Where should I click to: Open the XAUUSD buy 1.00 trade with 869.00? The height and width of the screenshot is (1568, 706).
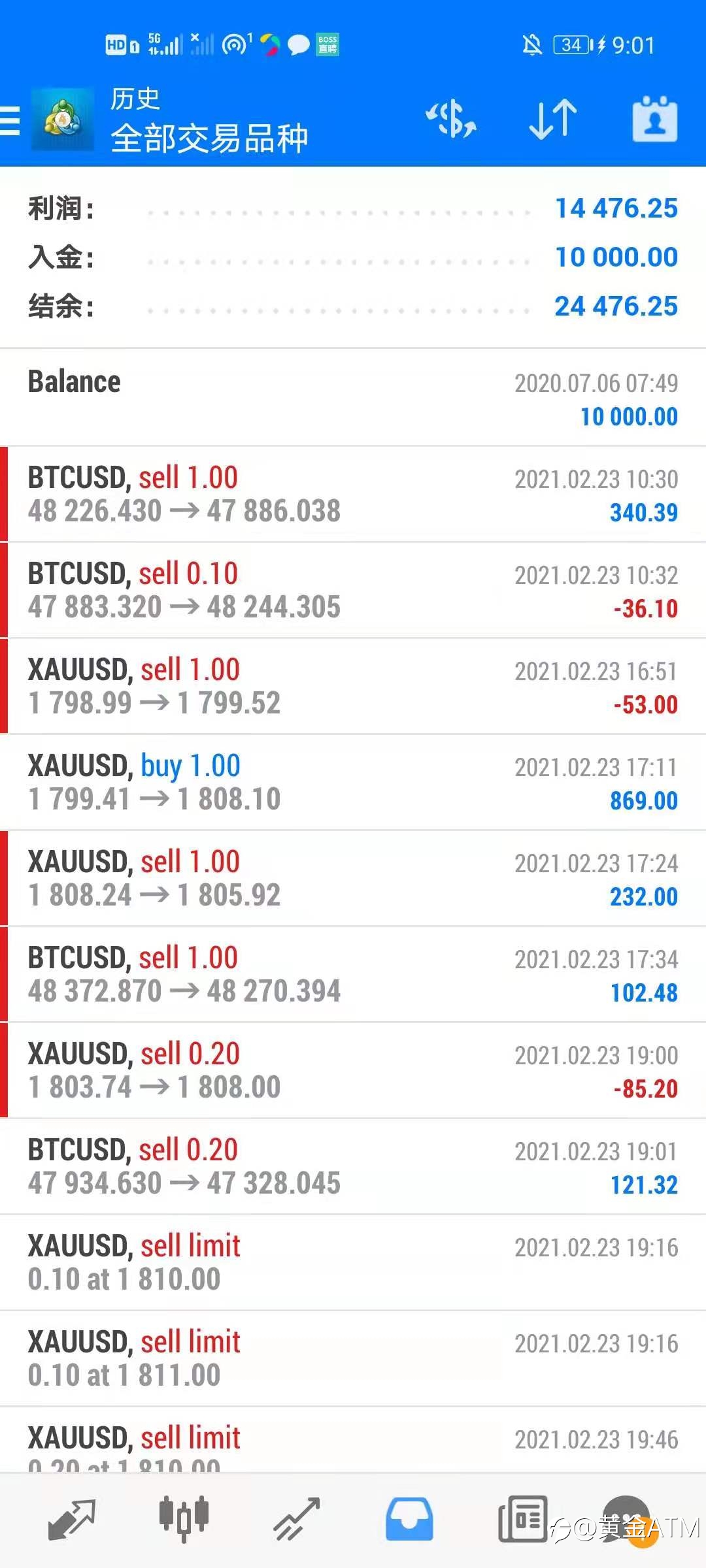353,783
